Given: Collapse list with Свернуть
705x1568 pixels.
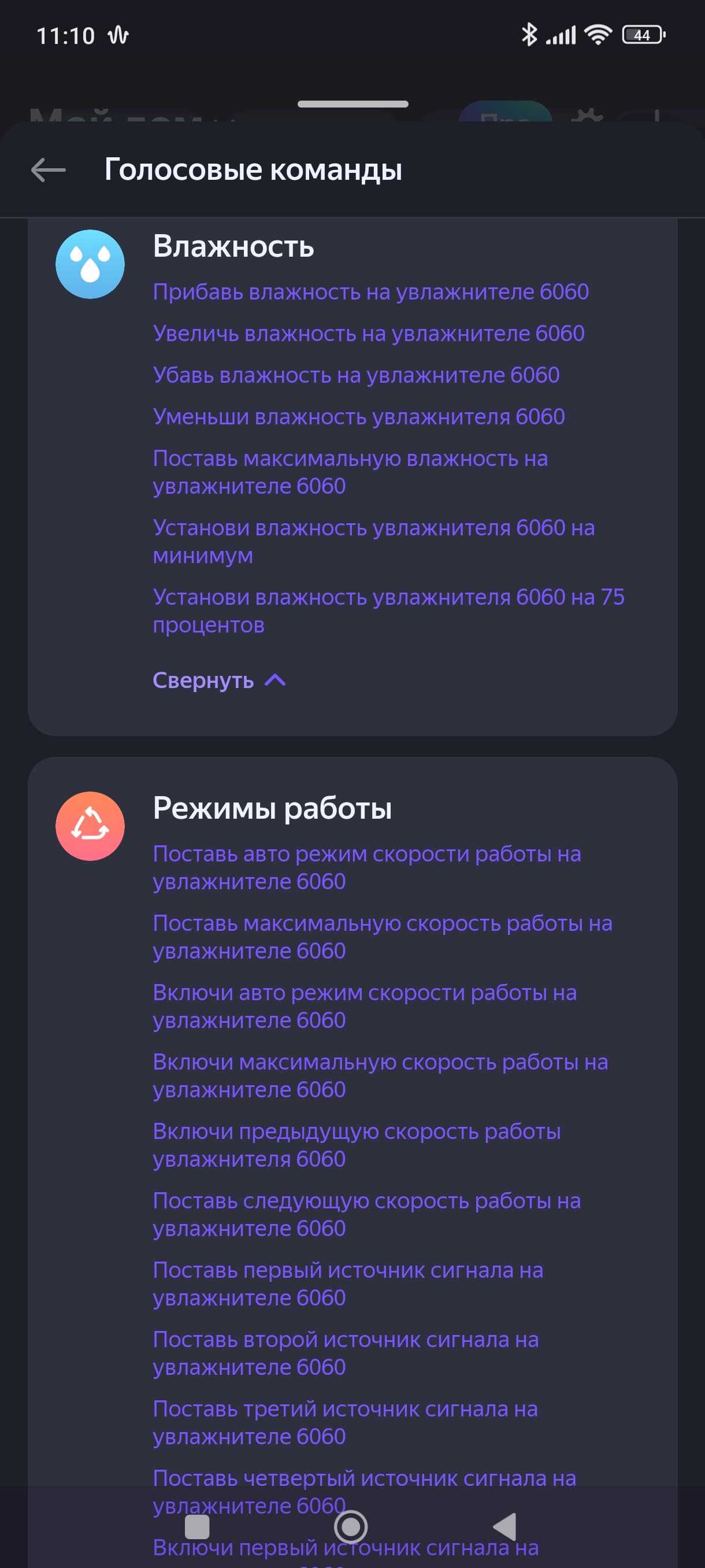Looking at the screenshot, I should (x=218, y=680).
